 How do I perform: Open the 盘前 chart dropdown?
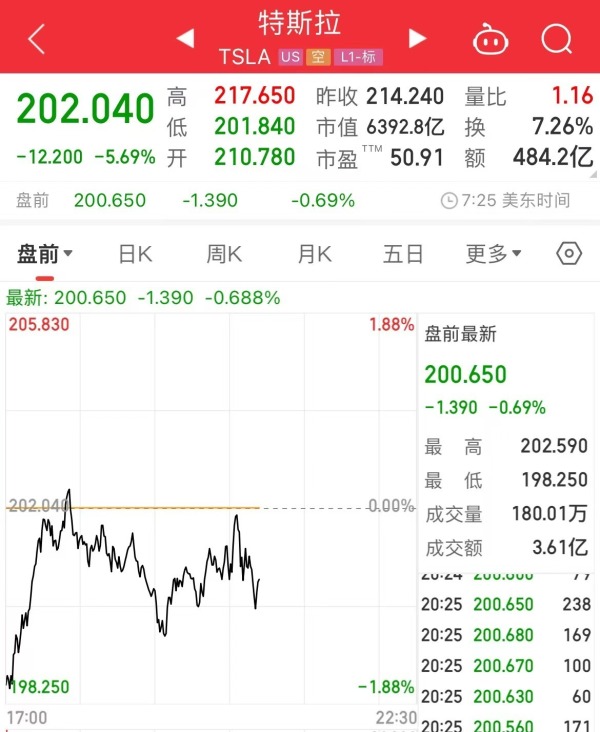click(45, 254)
